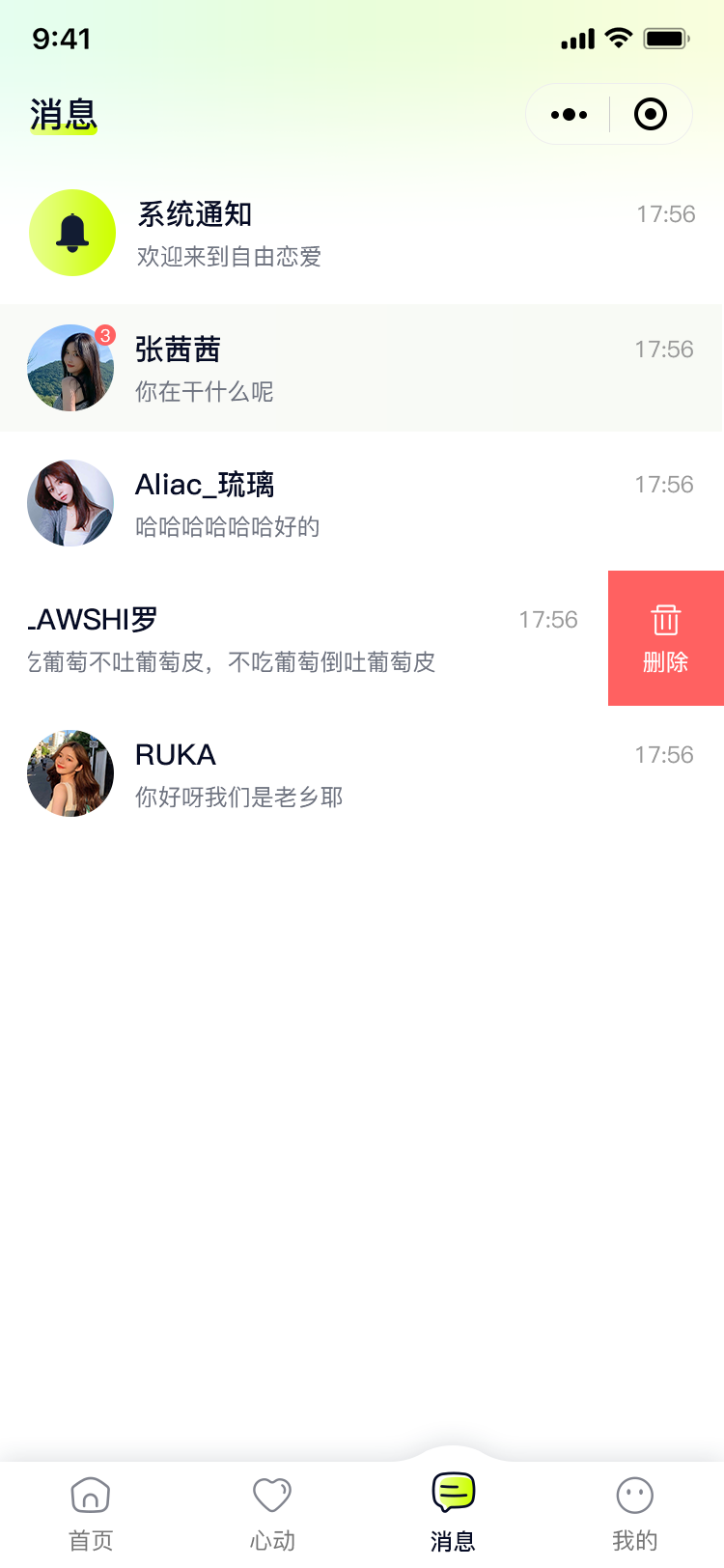Close the mini program via the circle icon

coord(651,115)
